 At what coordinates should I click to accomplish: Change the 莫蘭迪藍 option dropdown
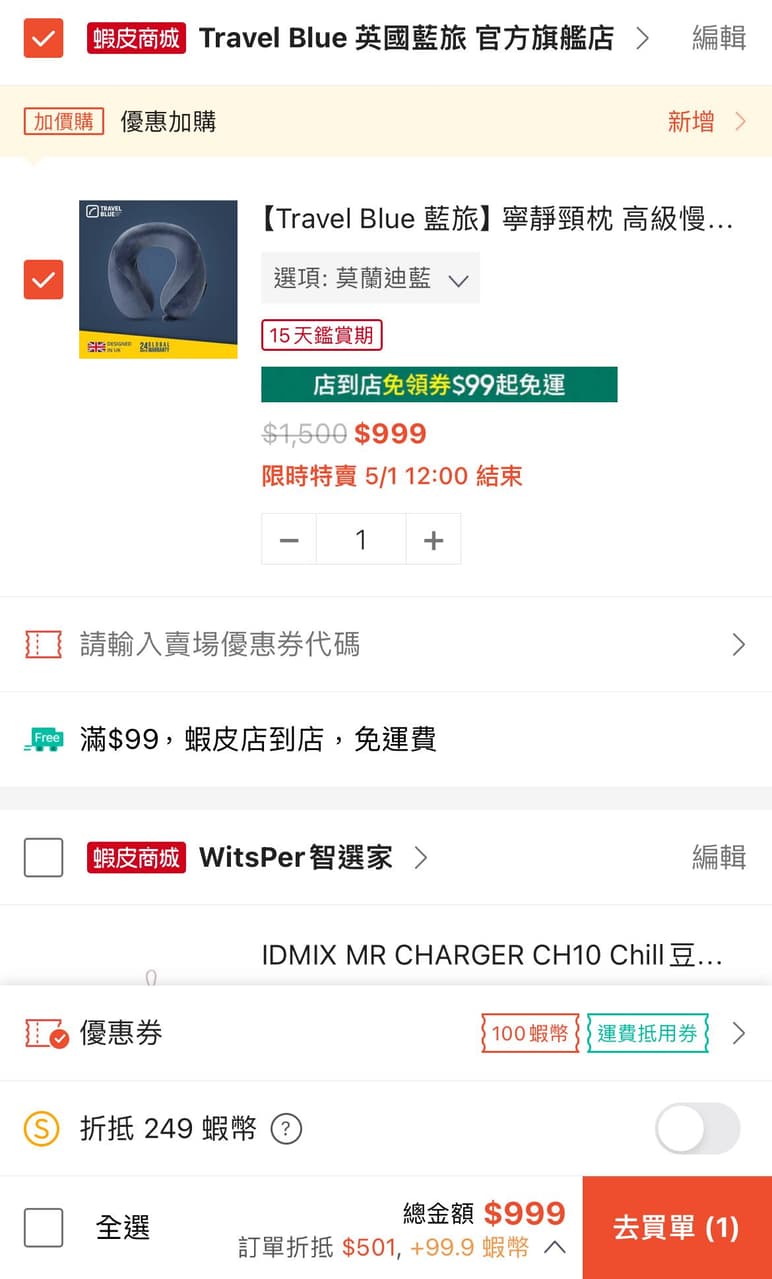click(x=370, y=278)
